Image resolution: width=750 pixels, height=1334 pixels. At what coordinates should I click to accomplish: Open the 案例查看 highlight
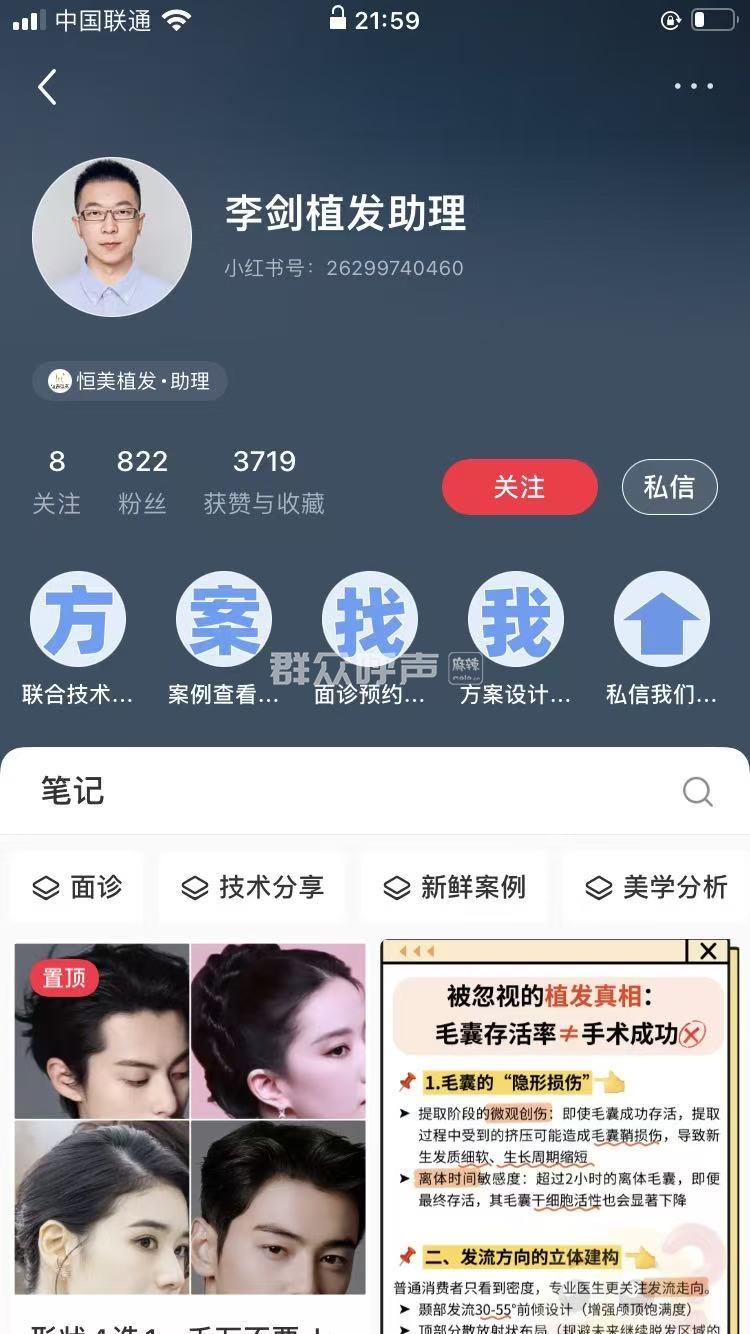coord(224,620)
